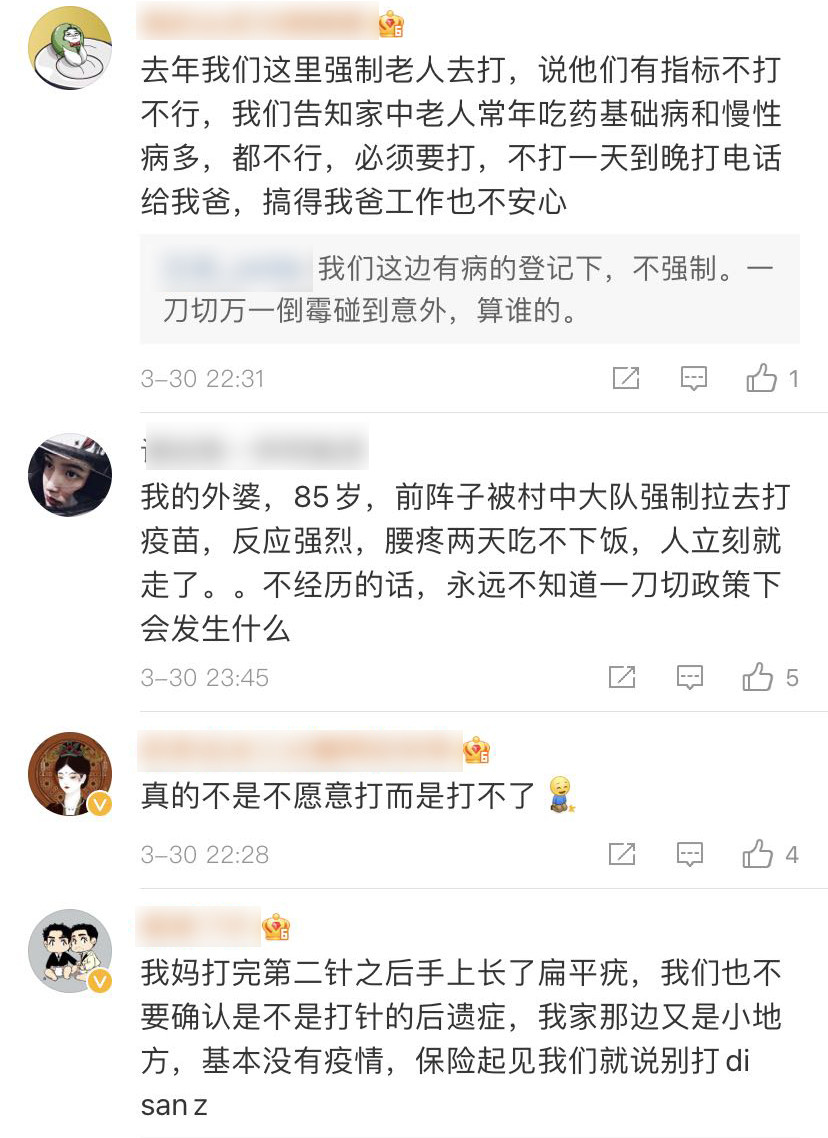
Task: Repost the comment posted at 3-30 22:28
Action: click(622, 854)
